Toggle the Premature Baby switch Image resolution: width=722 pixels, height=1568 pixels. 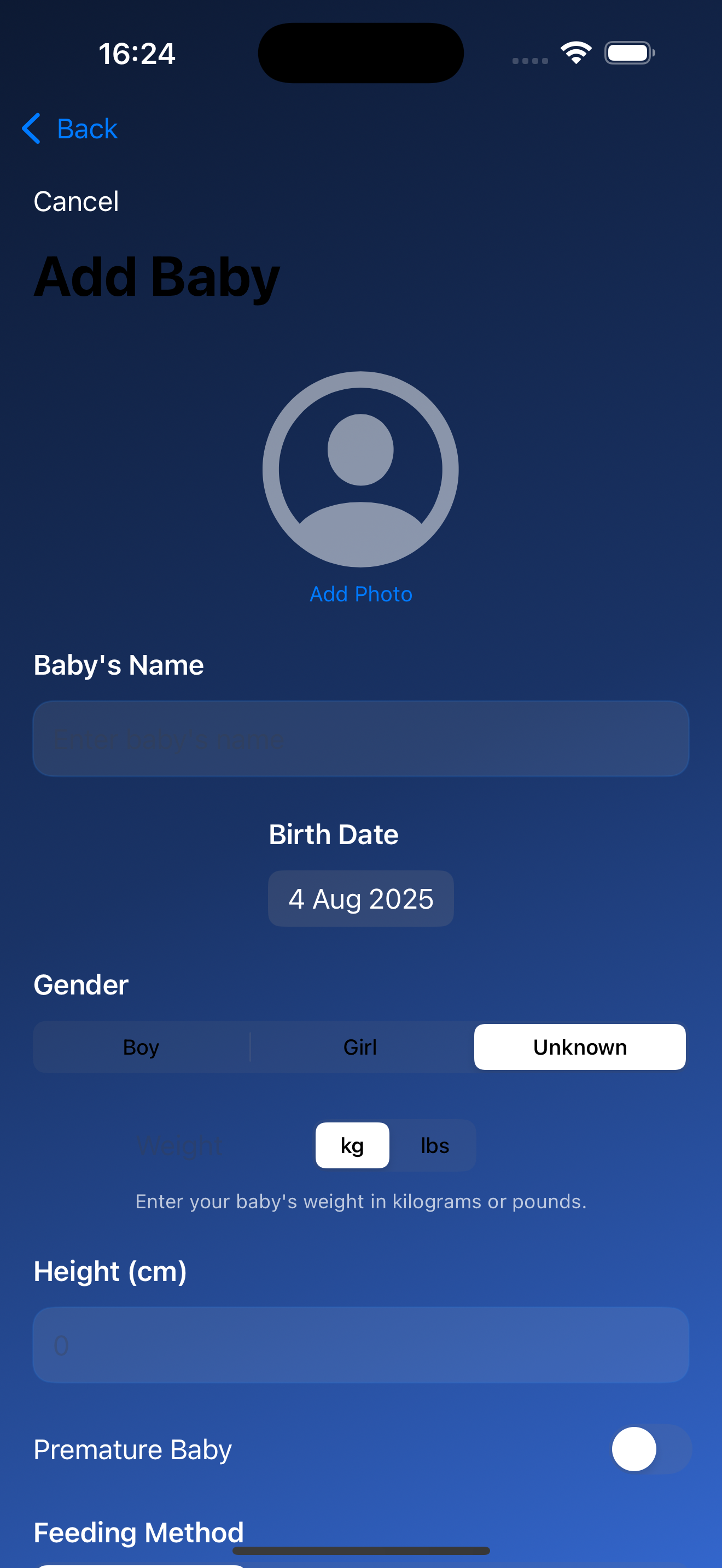651,1449
